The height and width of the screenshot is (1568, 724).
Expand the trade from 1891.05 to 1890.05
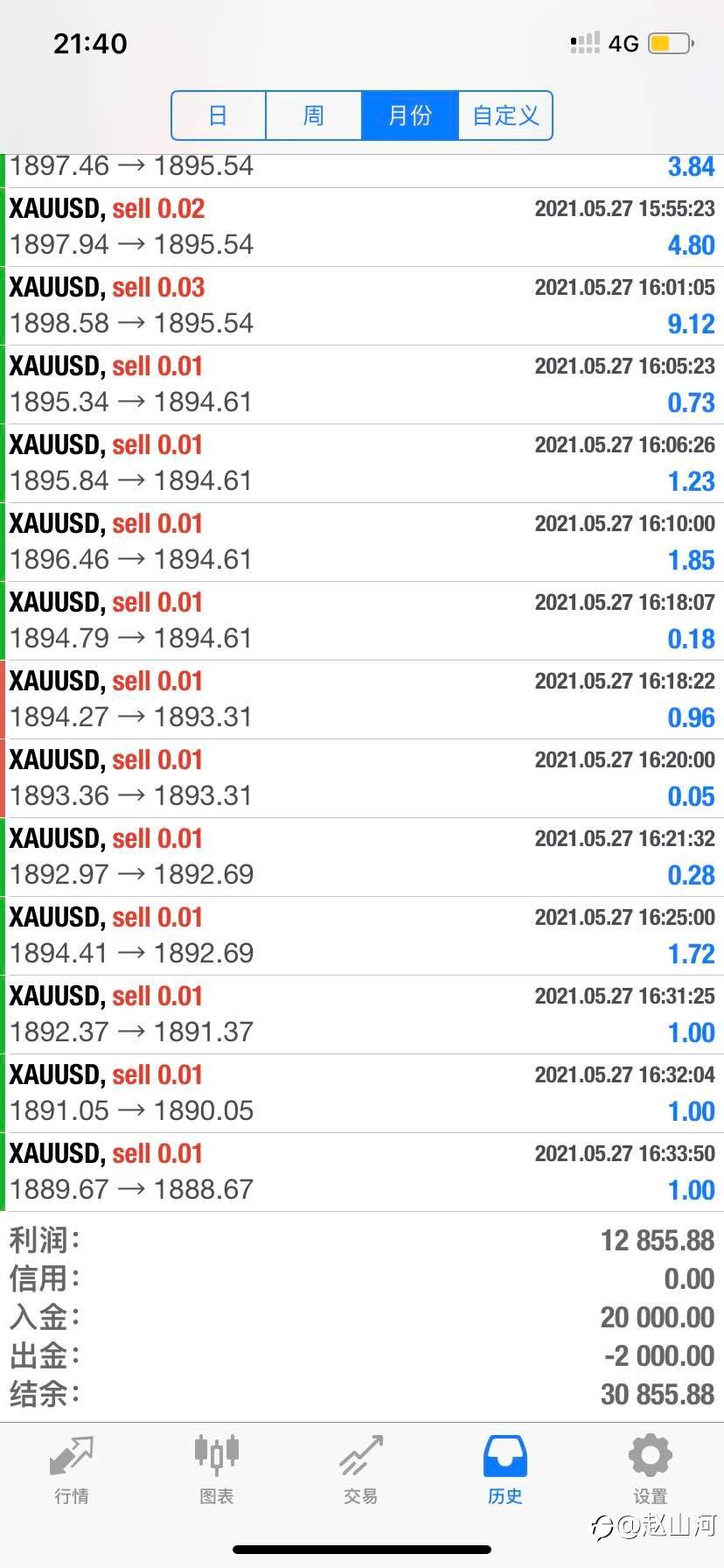tap(362, 1094)
